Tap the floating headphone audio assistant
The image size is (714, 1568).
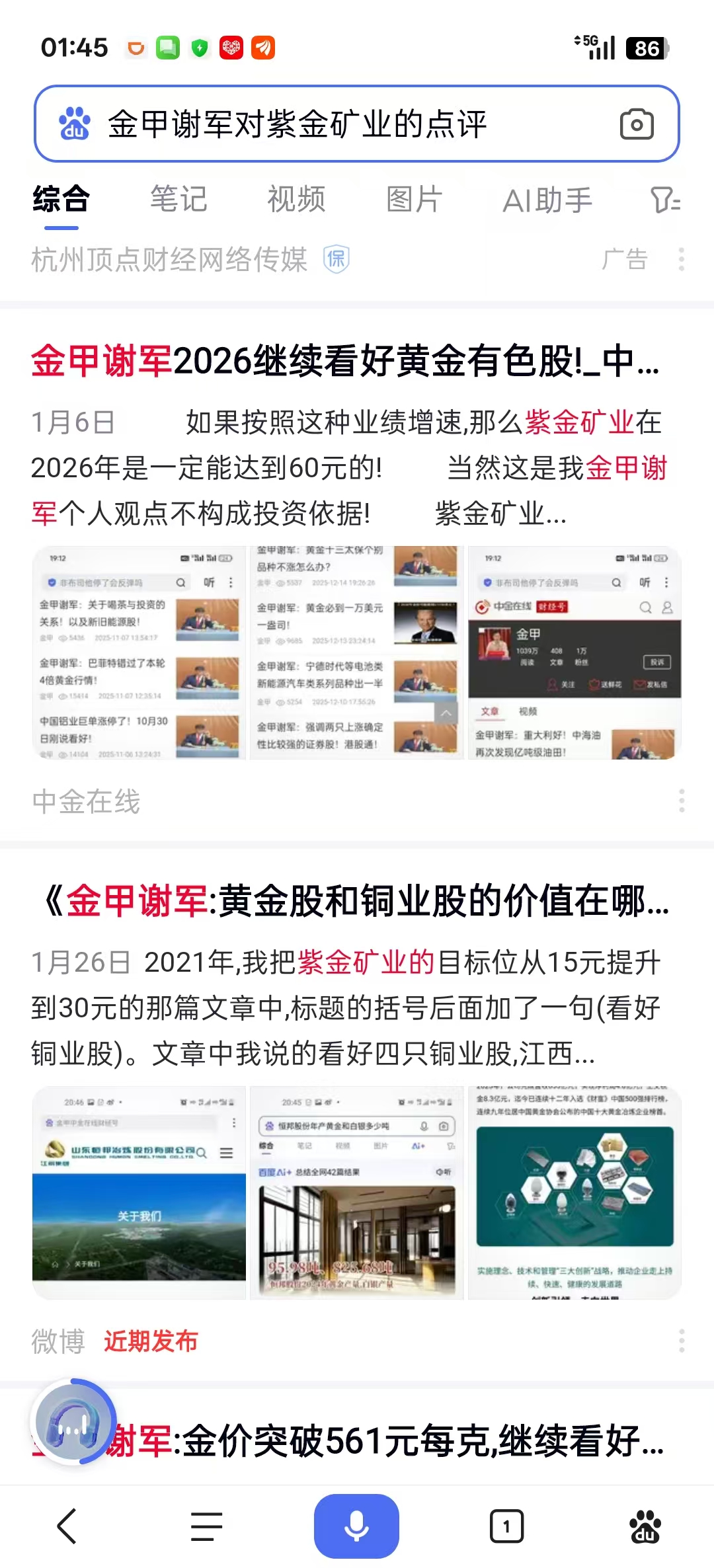pos(73,1421)
